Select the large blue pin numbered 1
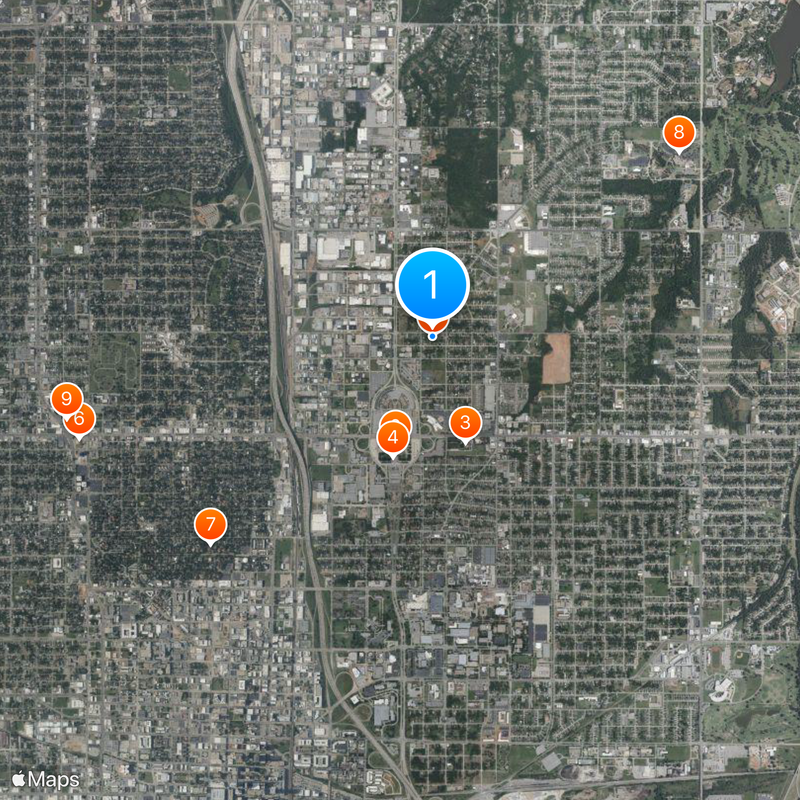This screenshot has height=800, width=800. [x=432, y=286]
